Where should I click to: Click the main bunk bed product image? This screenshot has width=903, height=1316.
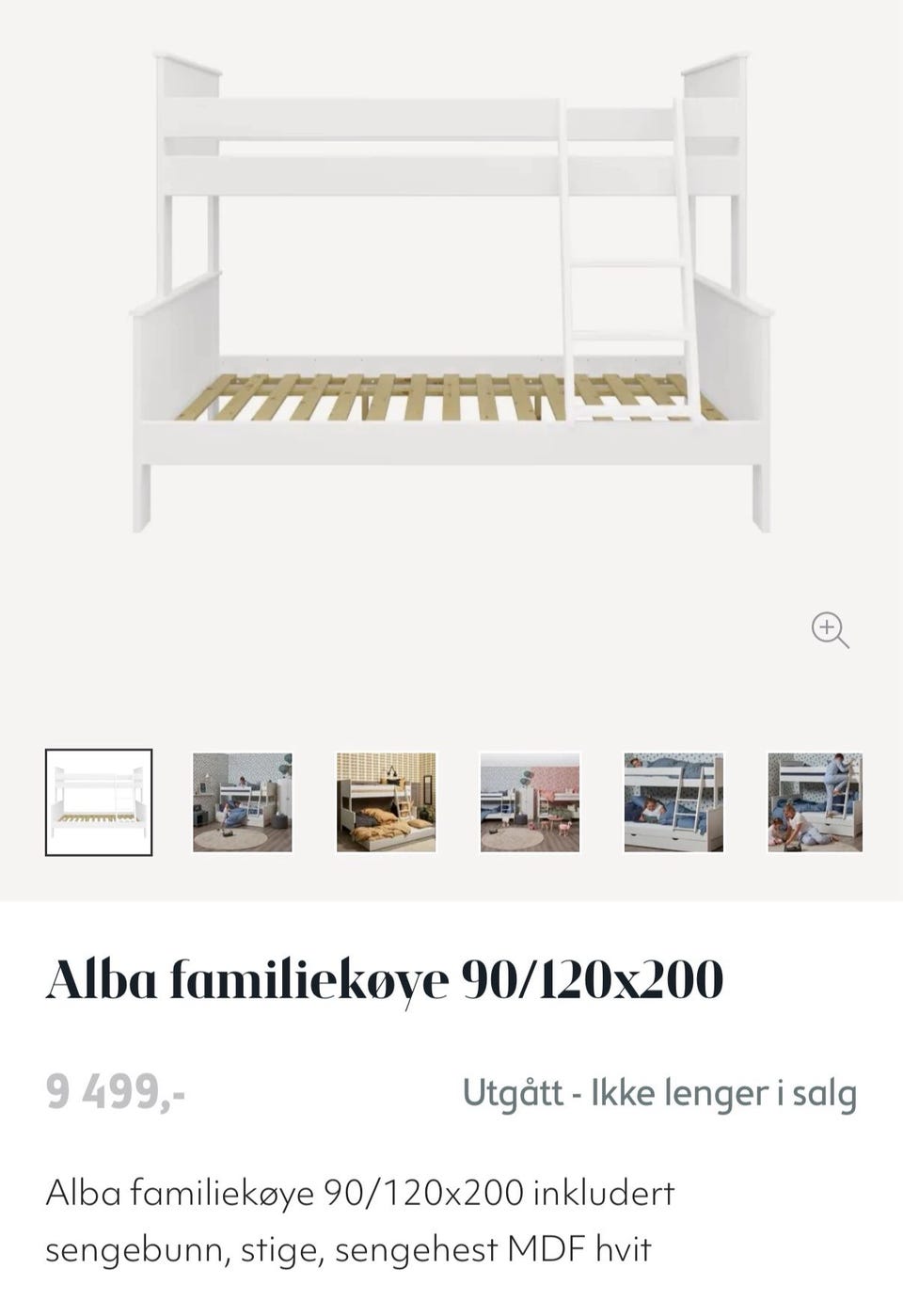[451, 282]
